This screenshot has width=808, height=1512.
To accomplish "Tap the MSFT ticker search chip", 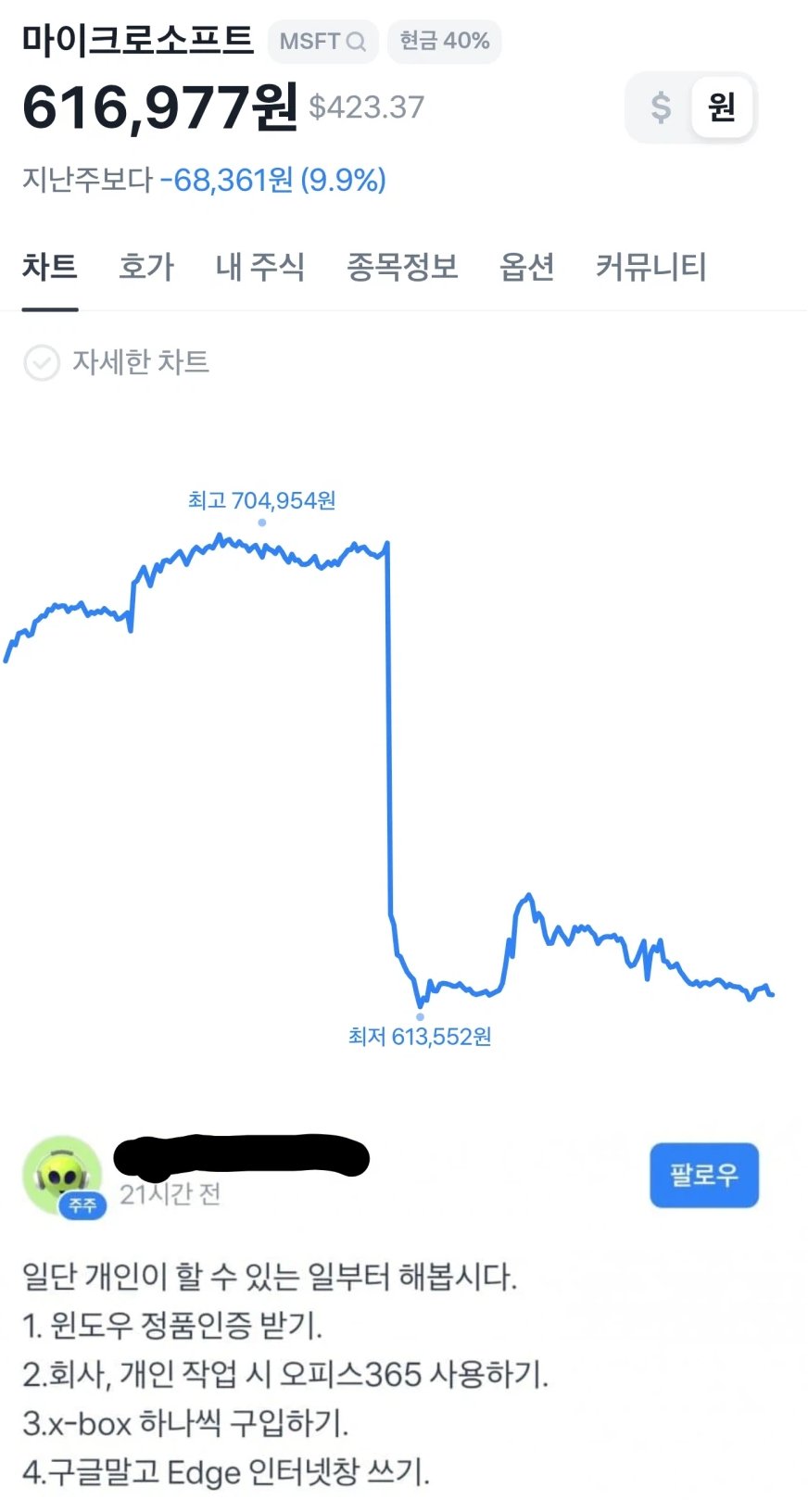I will click(x=322, y=42).
